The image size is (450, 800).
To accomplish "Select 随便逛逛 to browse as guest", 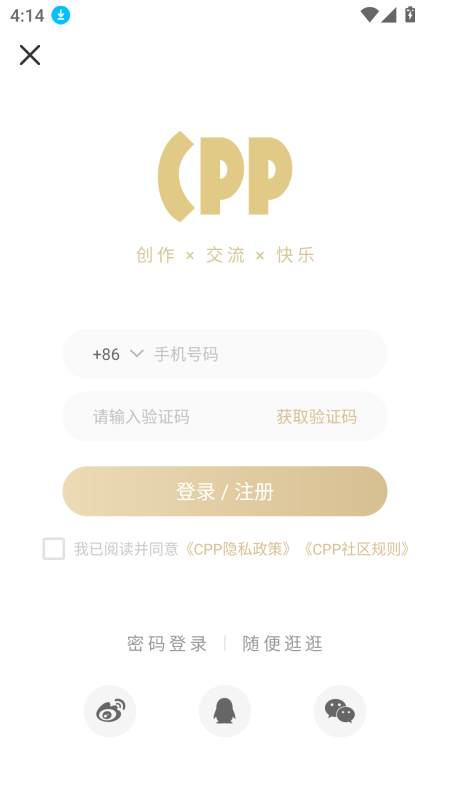I will (x=283, y=643).
